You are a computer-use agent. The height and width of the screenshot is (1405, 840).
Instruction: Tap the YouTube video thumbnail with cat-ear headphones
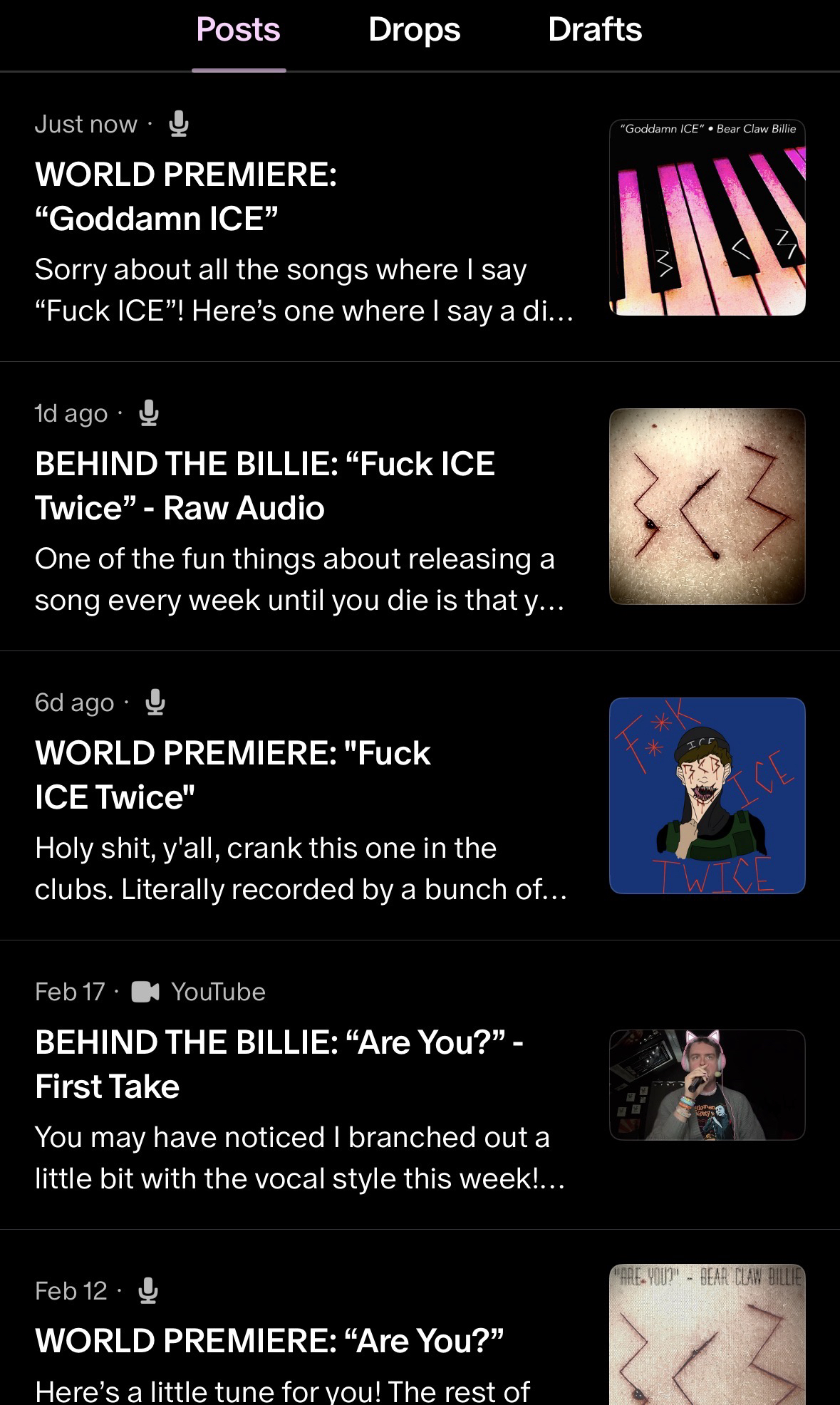(707, 1084)
